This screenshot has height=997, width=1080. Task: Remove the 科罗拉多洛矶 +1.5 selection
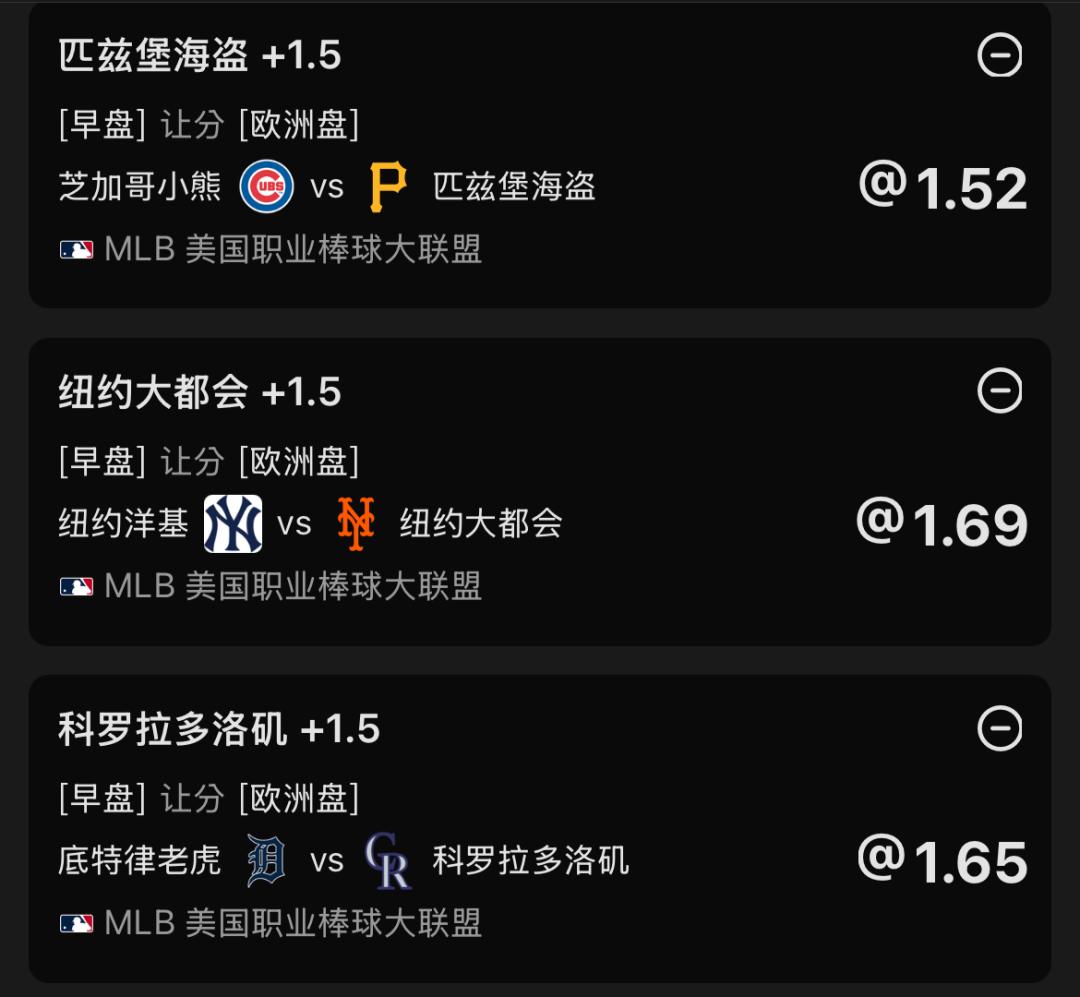click(999, 728)
